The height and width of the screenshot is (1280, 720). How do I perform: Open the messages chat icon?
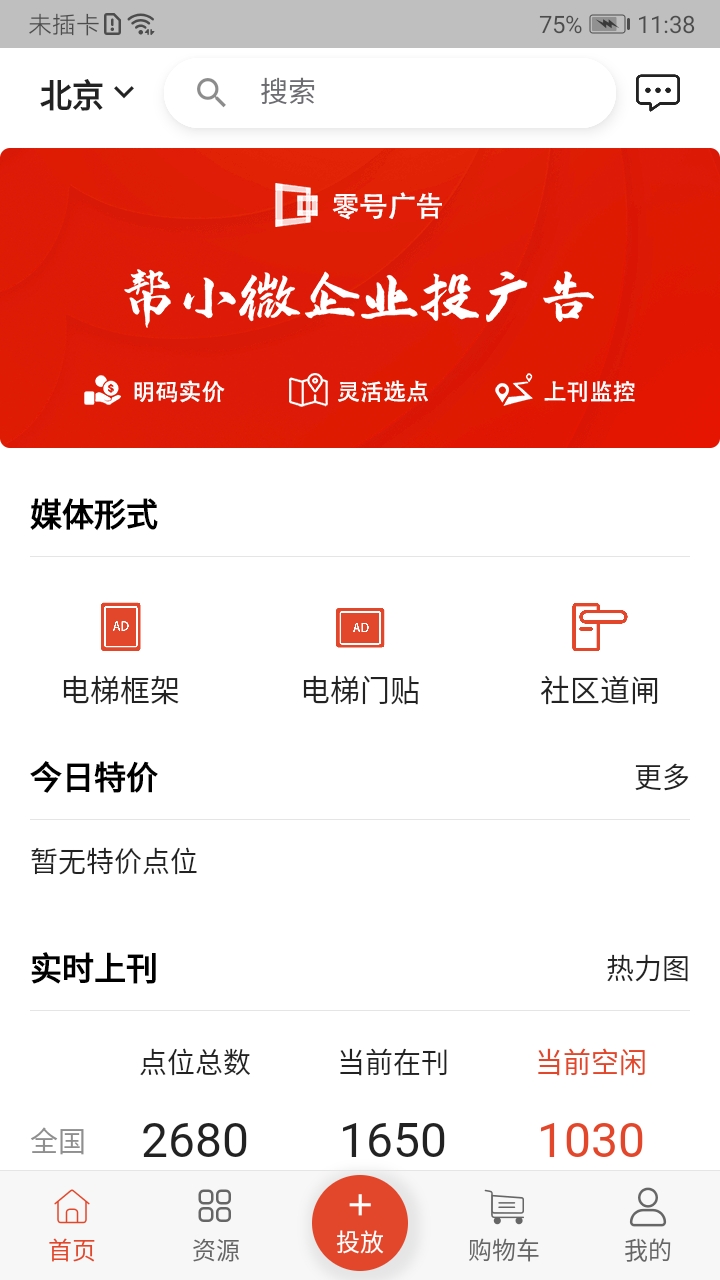657,93
